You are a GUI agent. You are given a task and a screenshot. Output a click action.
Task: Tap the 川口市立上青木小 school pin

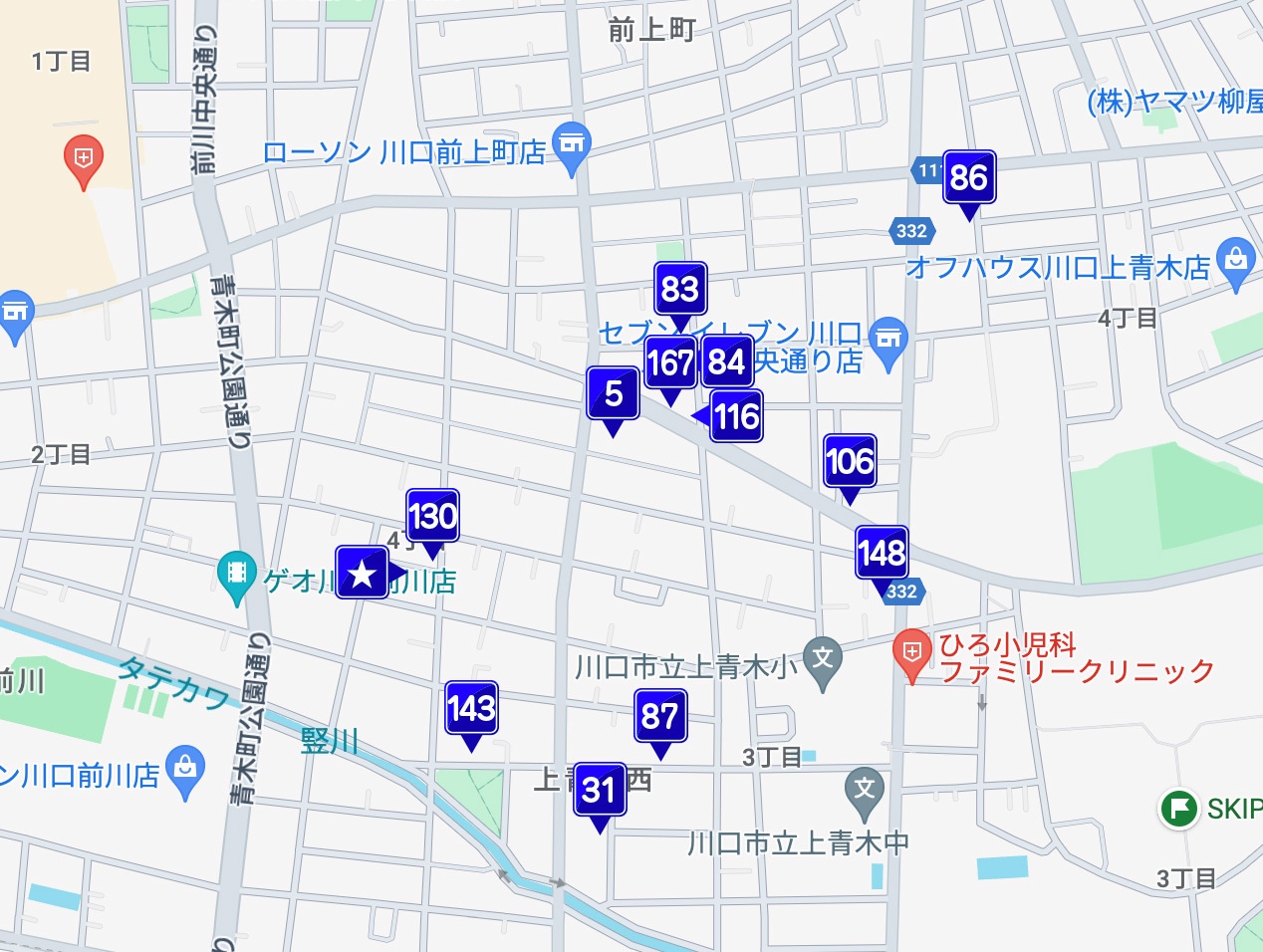tap(823, 658)
